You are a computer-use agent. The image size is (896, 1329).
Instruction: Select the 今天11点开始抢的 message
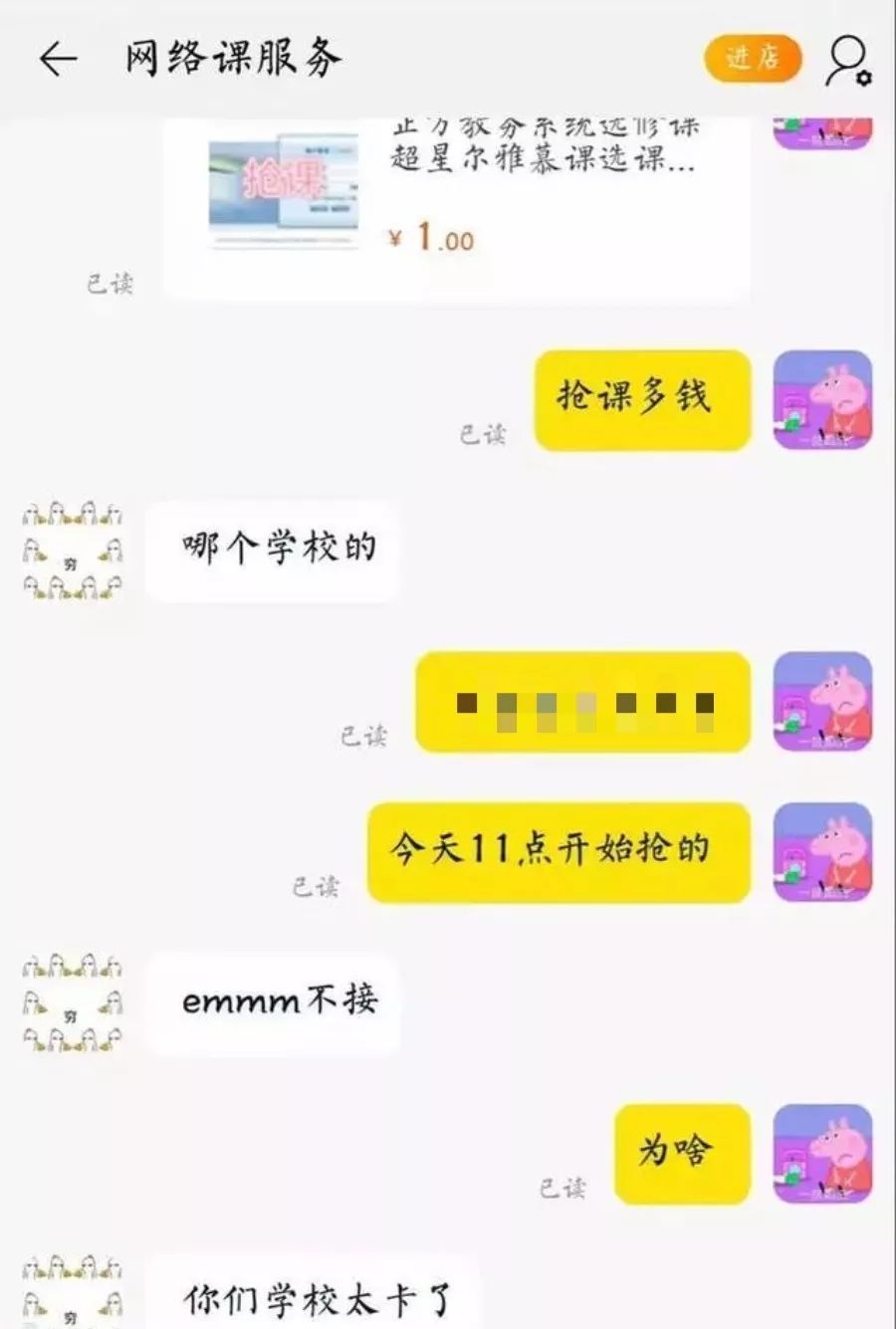(558, 851)
